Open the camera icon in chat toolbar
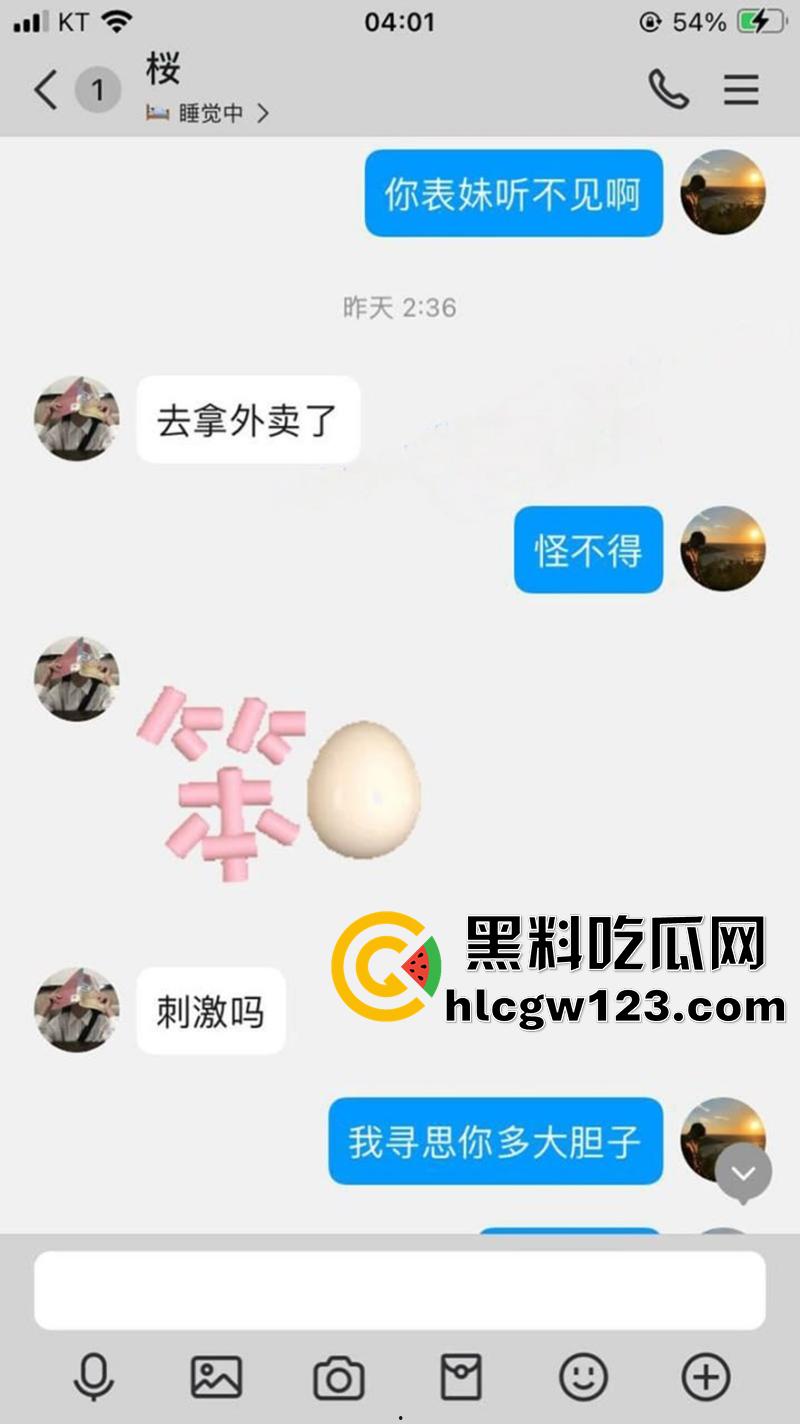The height and width of the screenshot is (1424, 800). pos(337,1376)
